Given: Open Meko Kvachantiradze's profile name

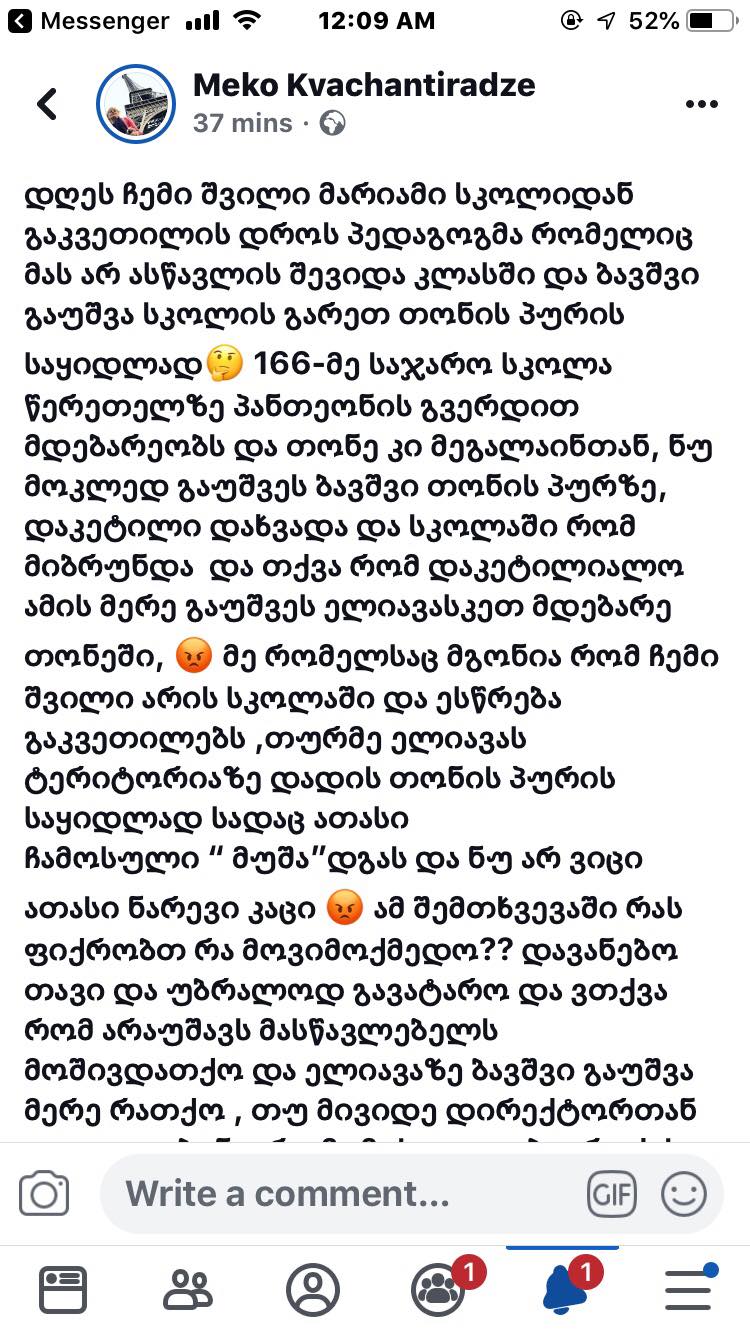Looking at the screenshot, I should [364, 85].
